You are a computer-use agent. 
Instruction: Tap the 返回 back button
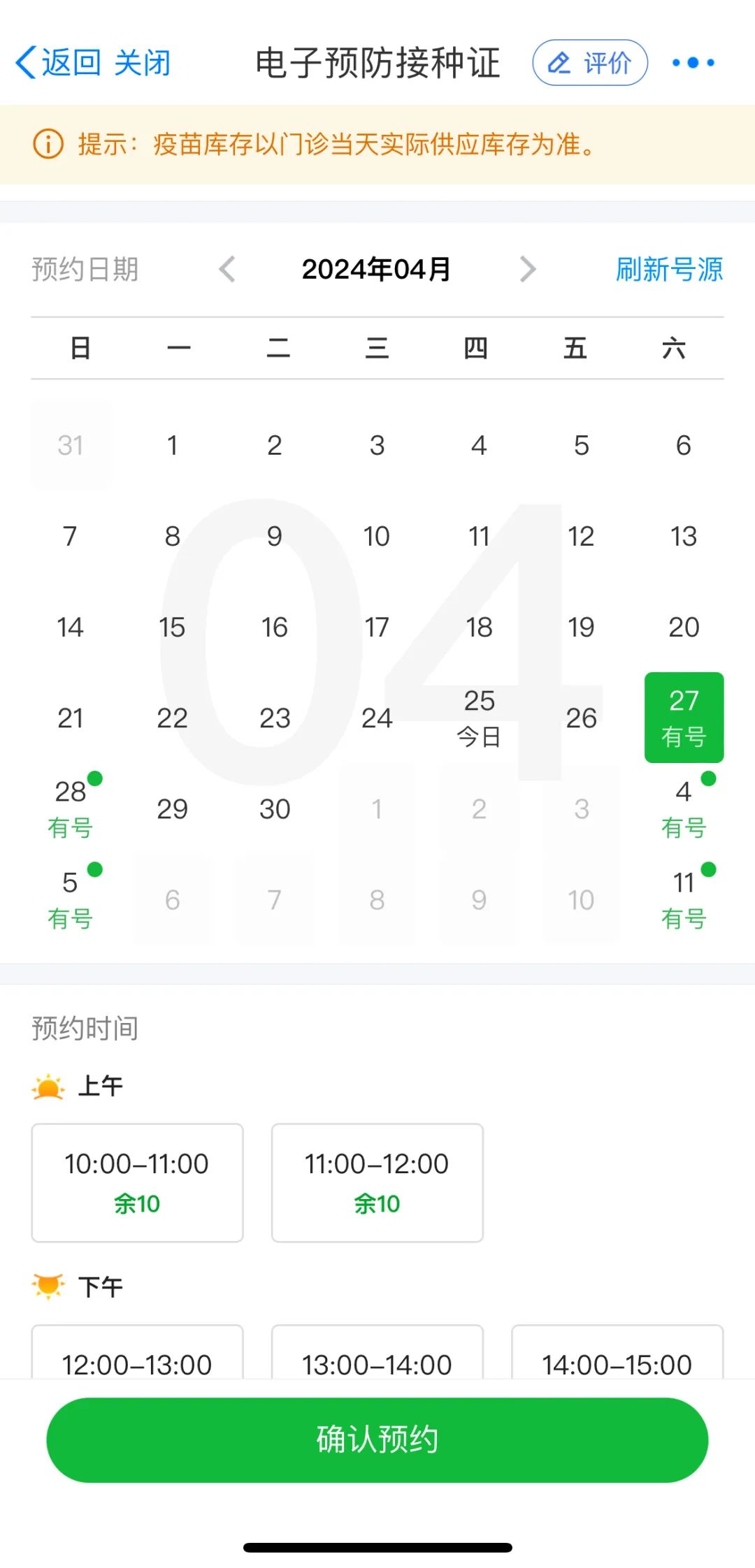[59, 63]
